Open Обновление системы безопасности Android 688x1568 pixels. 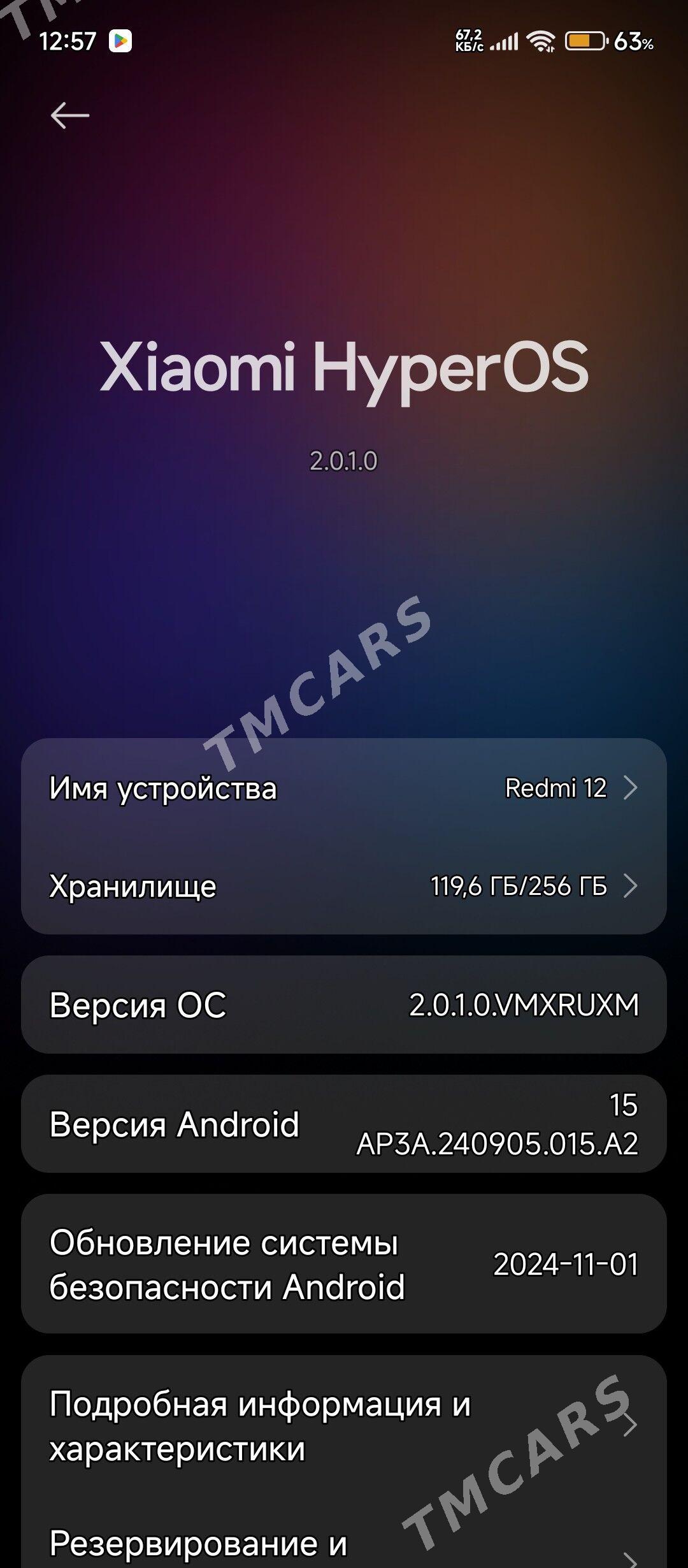344,1264
